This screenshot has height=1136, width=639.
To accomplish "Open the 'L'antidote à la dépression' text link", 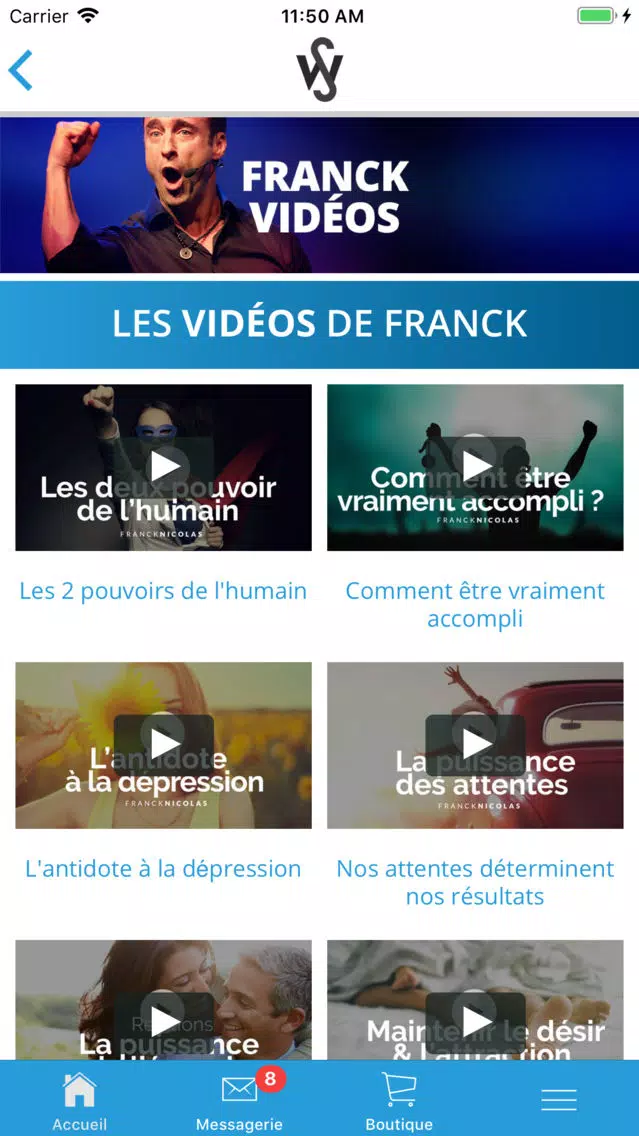I will (163, 869).
